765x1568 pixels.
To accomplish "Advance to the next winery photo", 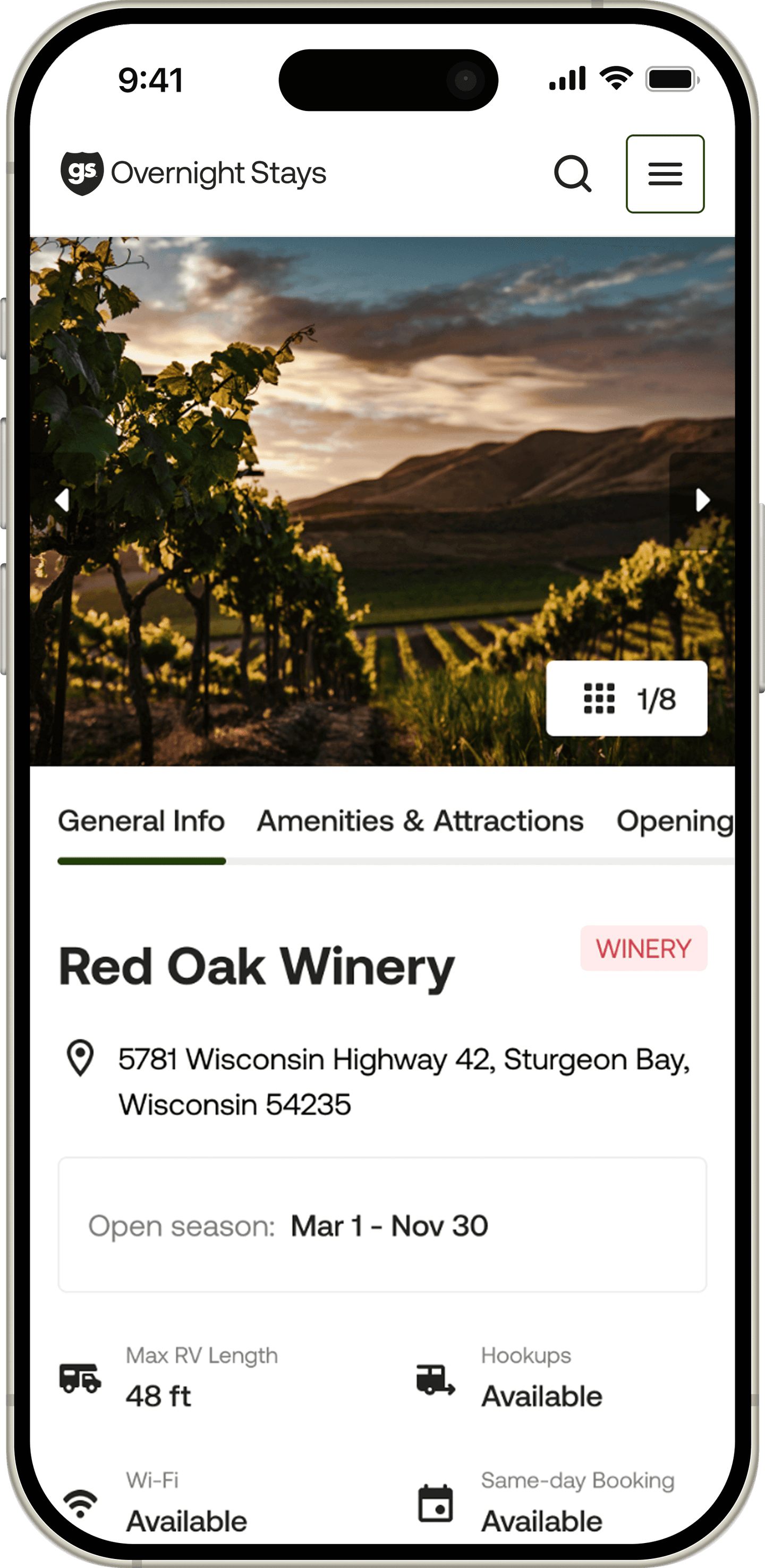I will coord(702,501).
